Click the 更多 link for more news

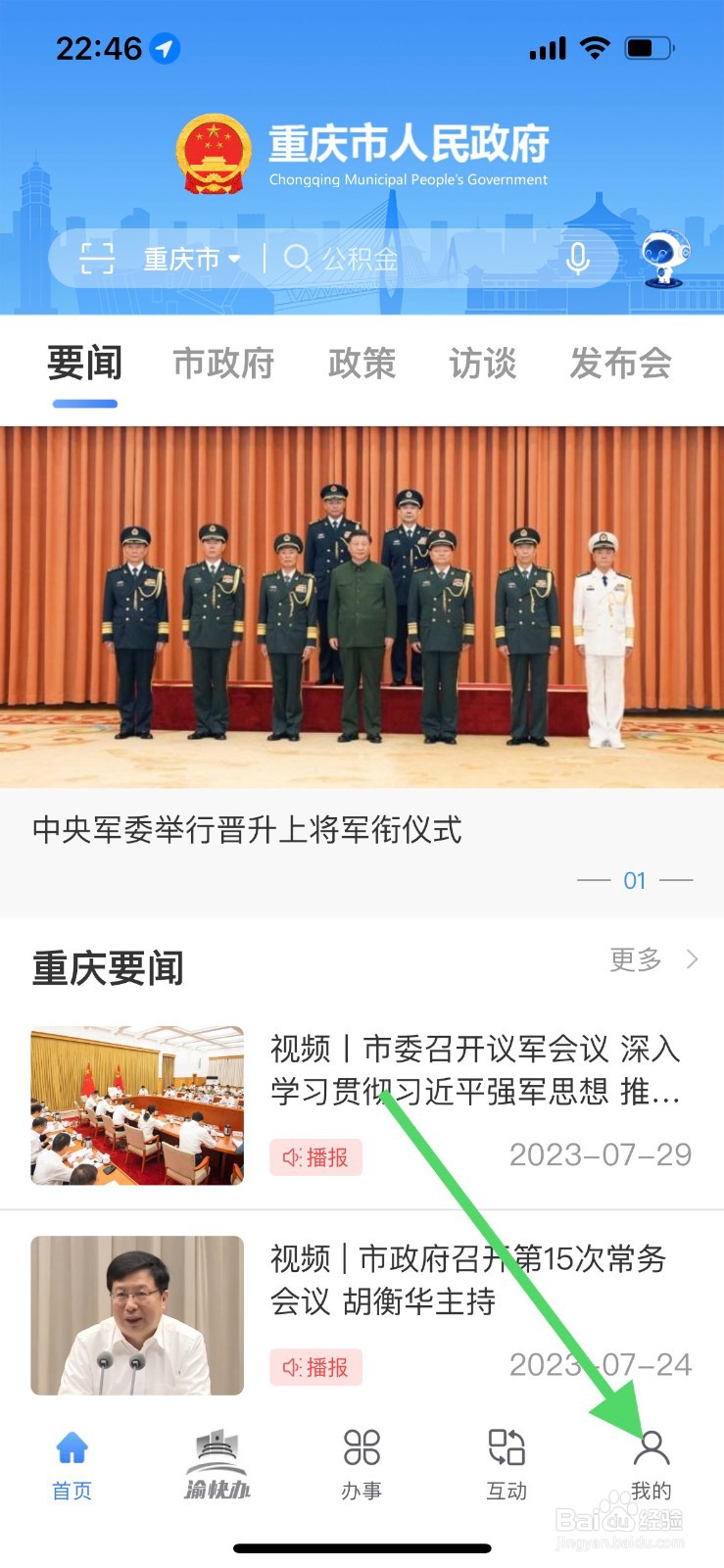point(636,960)
